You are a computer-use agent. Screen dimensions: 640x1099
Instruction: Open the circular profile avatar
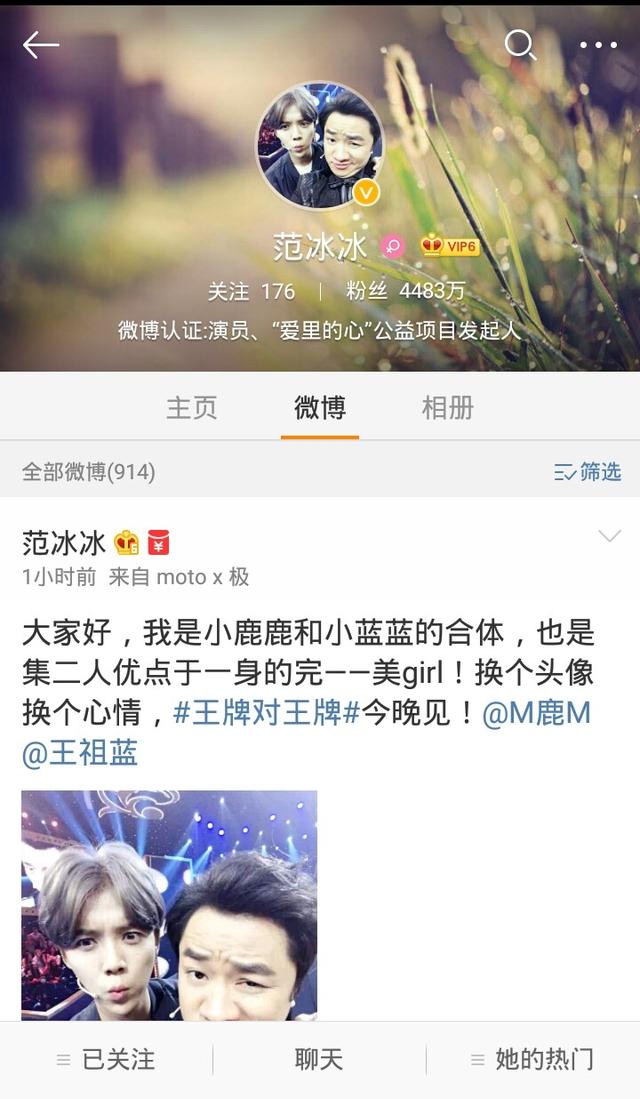(320, 145)
